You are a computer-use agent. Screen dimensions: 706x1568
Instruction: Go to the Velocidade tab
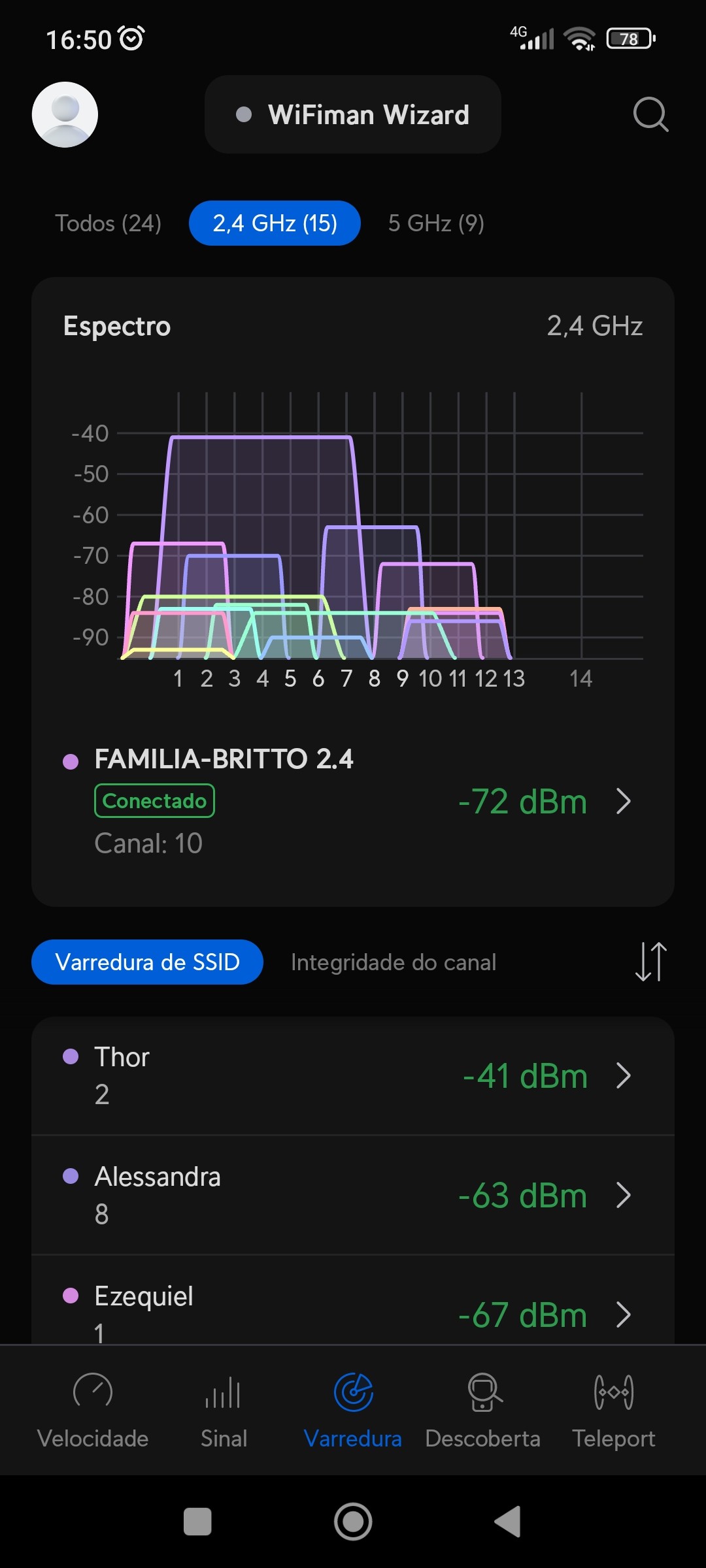pos(93,1409)
